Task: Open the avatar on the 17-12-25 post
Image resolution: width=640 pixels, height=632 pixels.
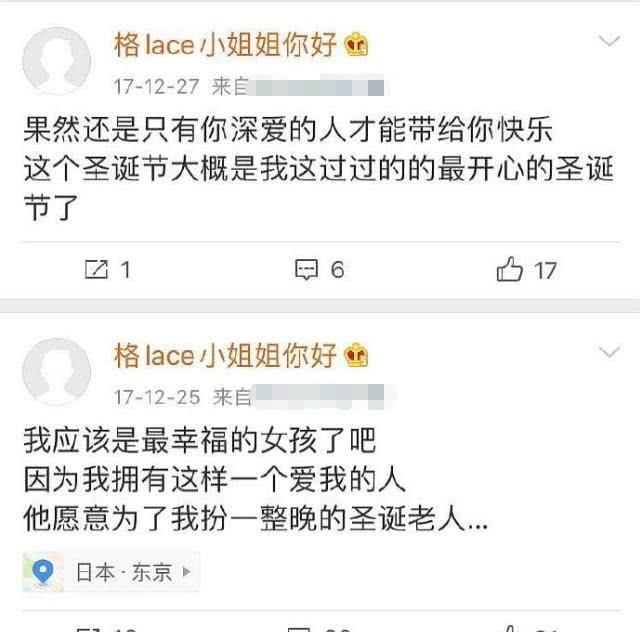Action: pyautogui.click(x=56, y=372)
